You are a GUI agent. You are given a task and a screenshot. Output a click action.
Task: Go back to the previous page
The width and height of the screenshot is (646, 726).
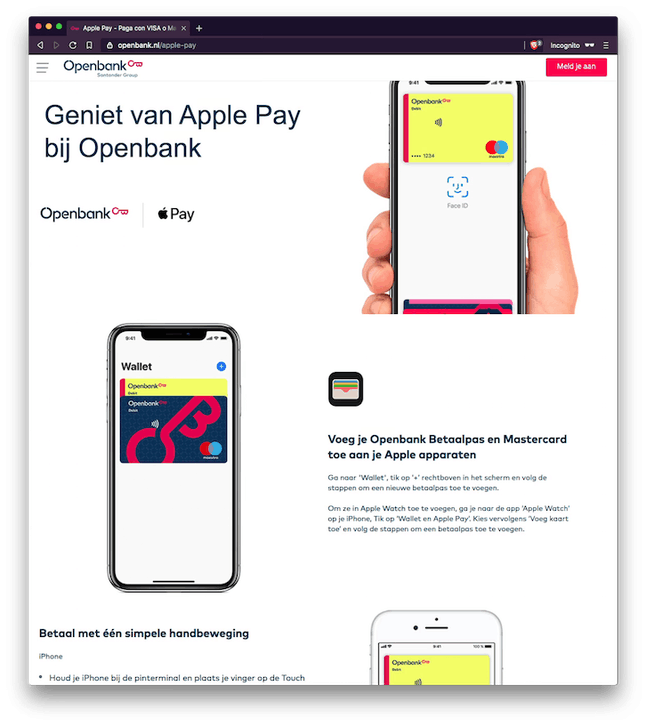40,45
